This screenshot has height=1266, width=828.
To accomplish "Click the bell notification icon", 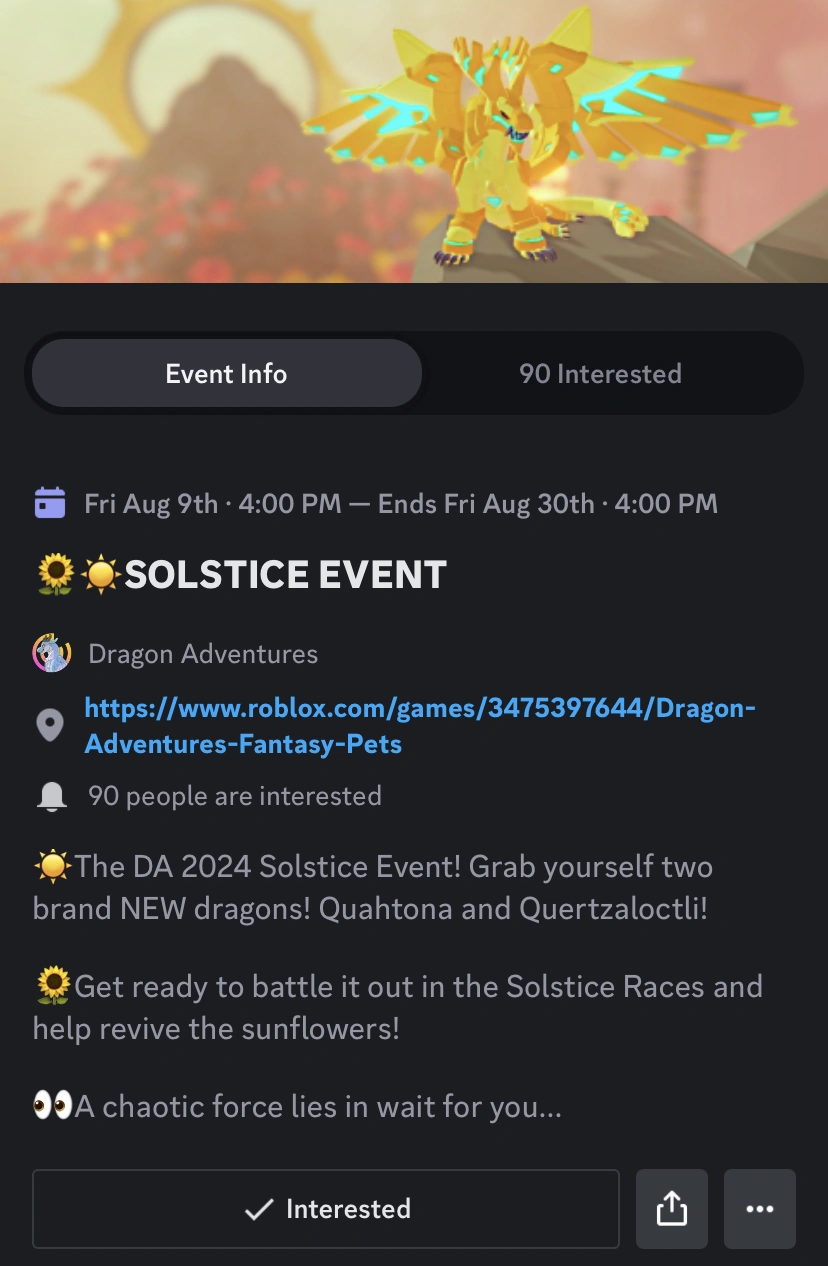I will [x=50, y=795].
